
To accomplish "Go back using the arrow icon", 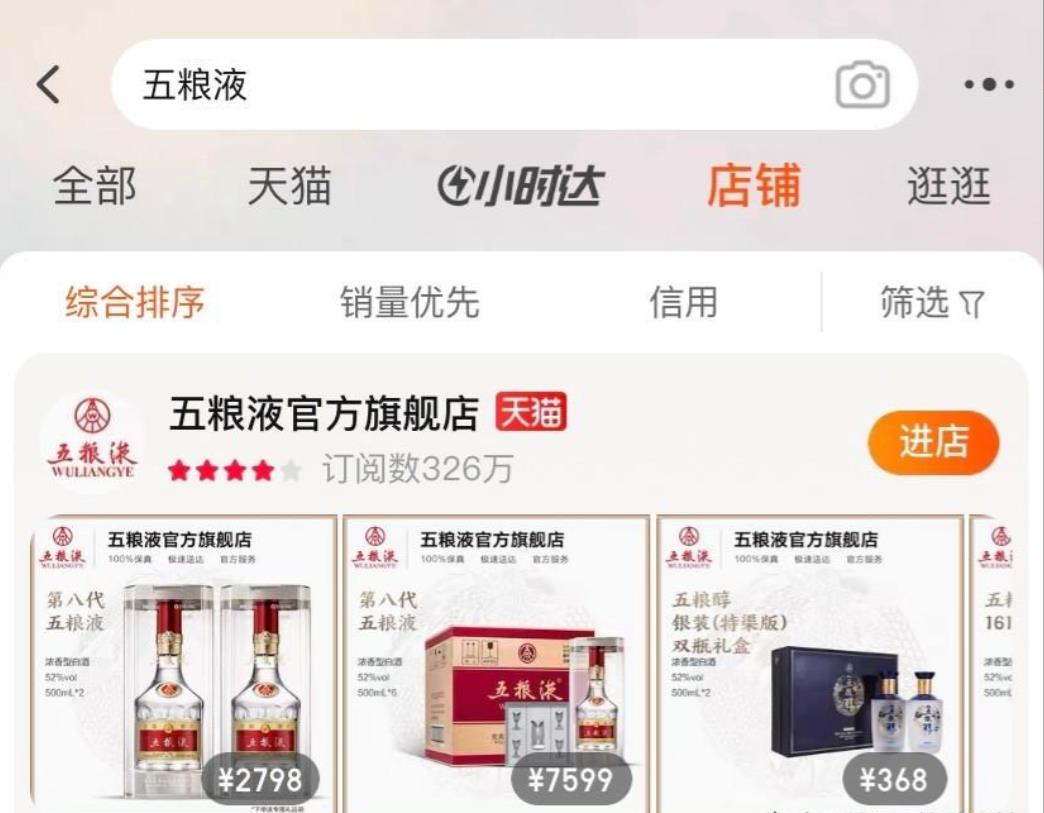I will point(48,85).
